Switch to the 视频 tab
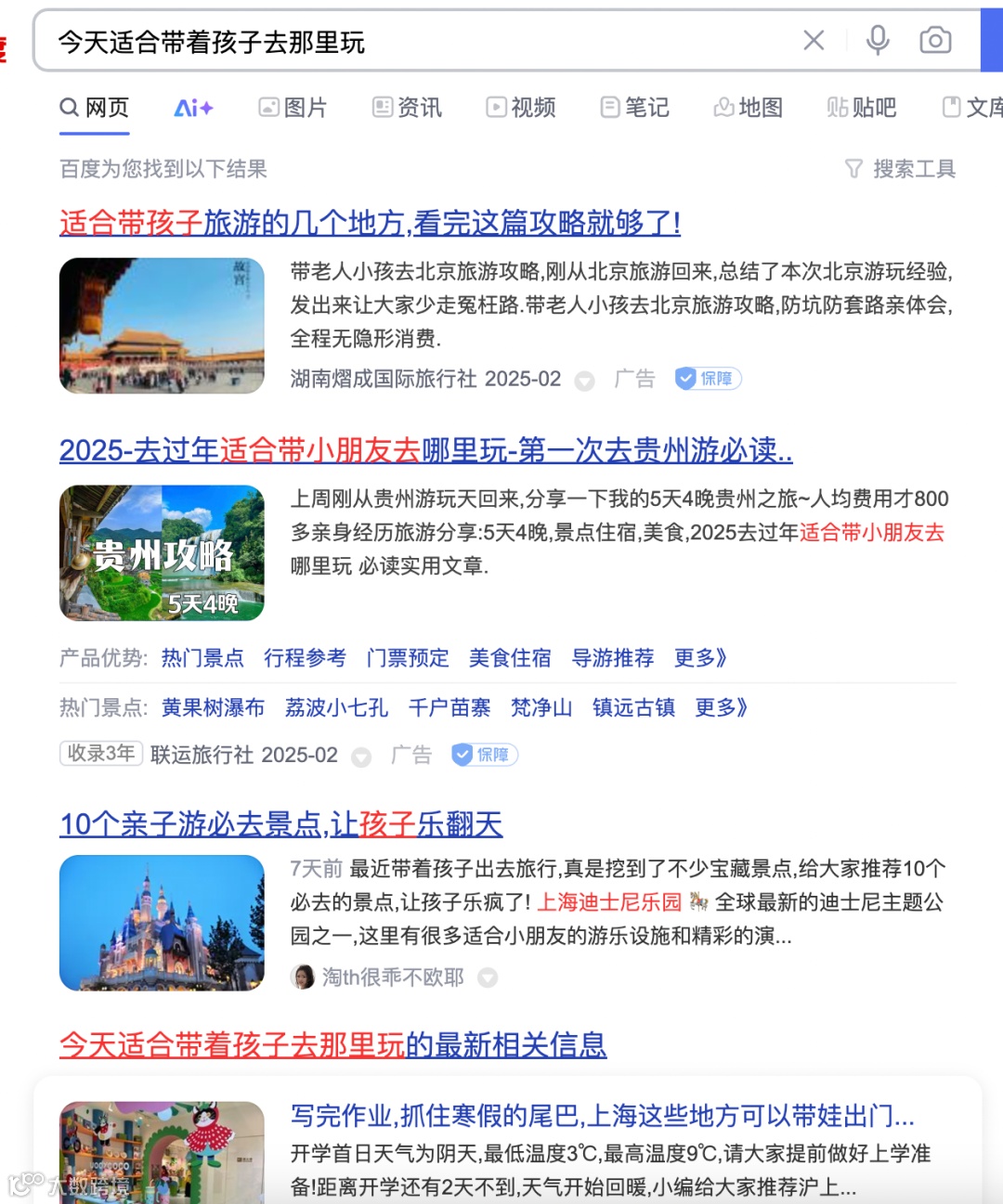 click(x=521, y=108)
